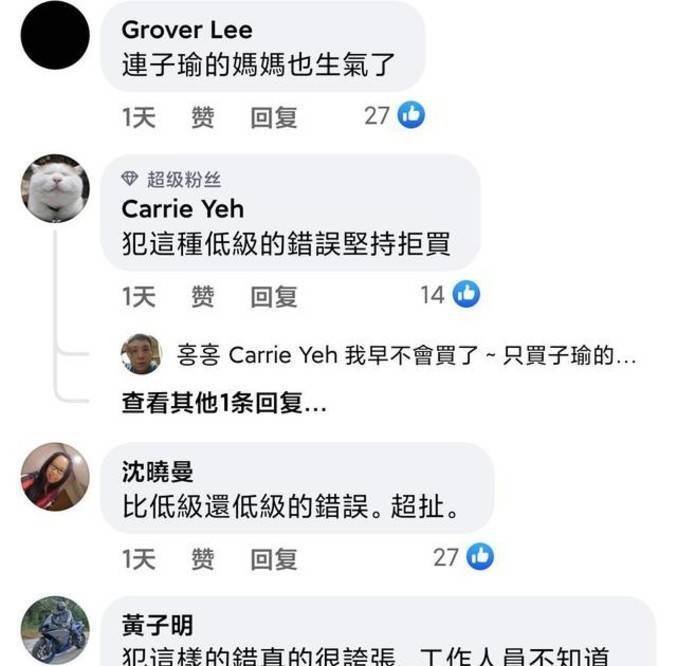Like Carrie Yeh's comment
This screenshot has width=677, height=666.
[x=202, y=296]
